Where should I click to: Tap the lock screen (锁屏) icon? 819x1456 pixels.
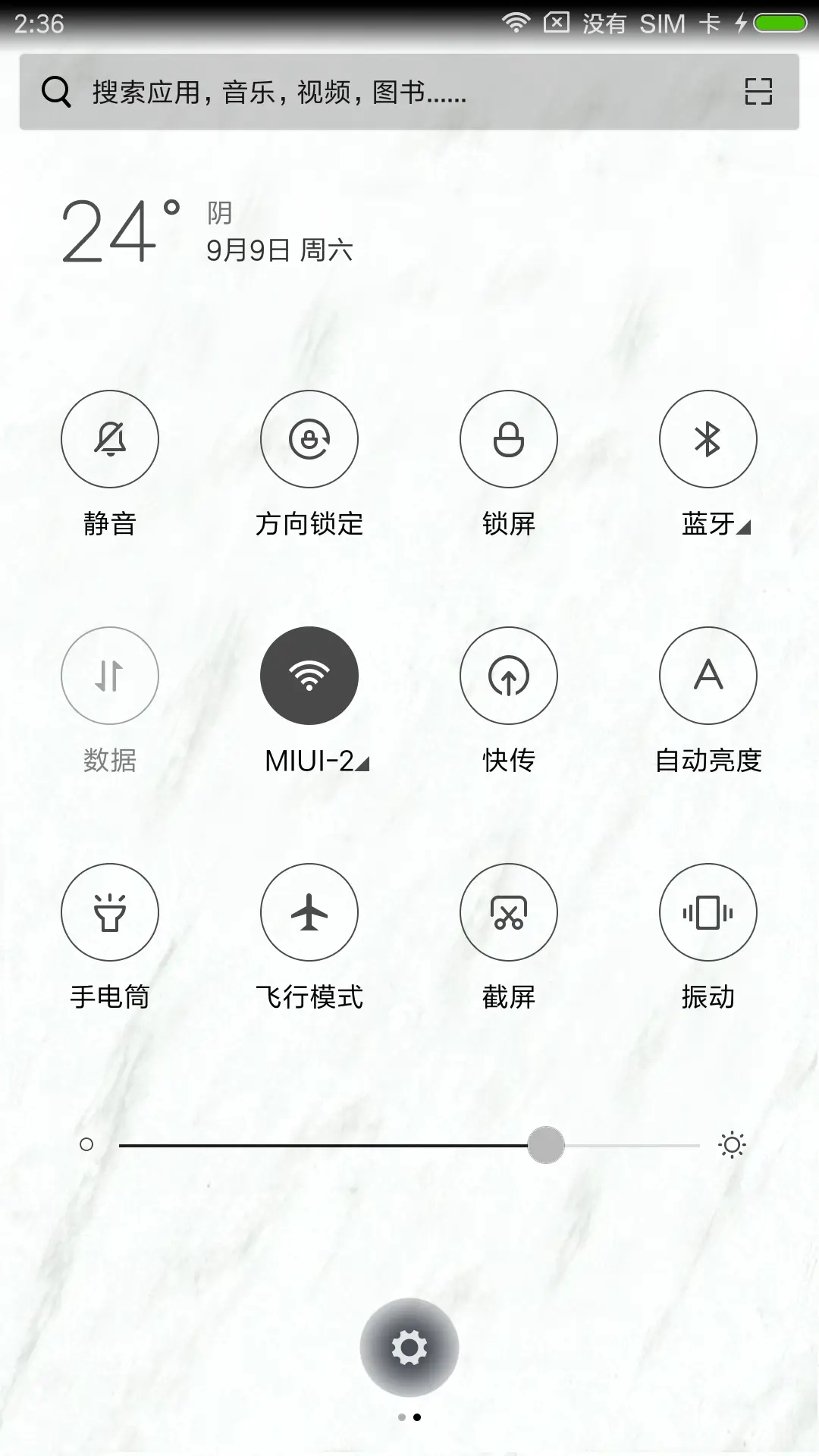point(509,438)
